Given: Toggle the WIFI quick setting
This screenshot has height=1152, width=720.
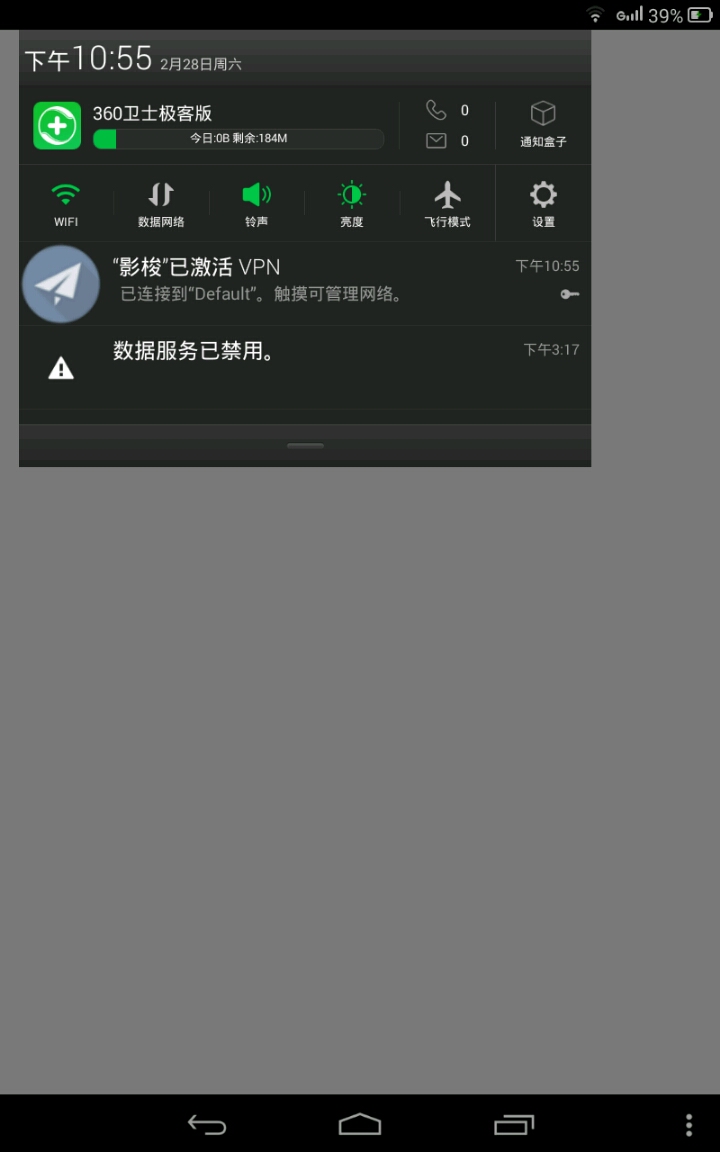Looking at the screenshot, I should [x=66, y=204].
